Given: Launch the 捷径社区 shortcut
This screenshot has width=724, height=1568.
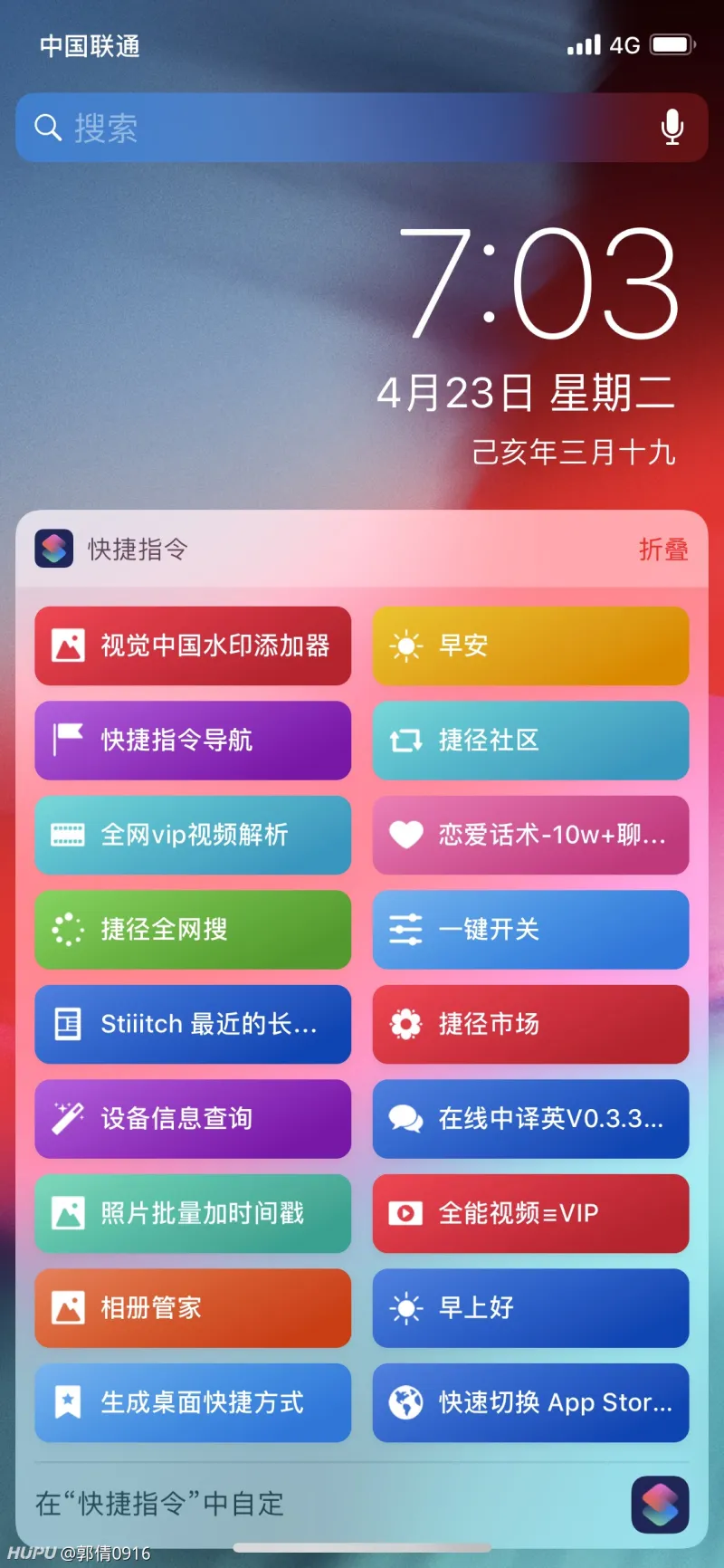Looking at the screenshot, I should (x=530, y=741).
